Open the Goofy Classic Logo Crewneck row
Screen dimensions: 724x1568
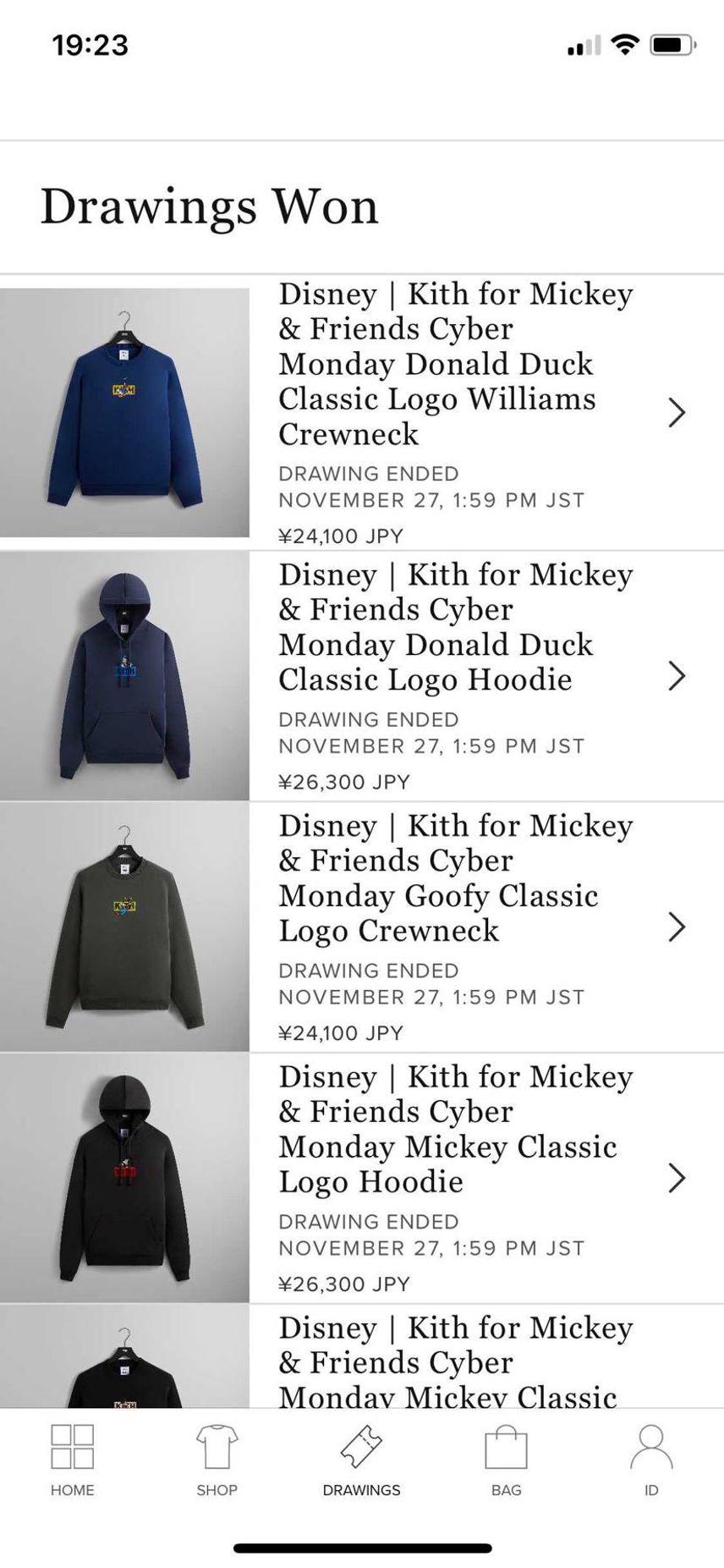(x=362, y=927)
